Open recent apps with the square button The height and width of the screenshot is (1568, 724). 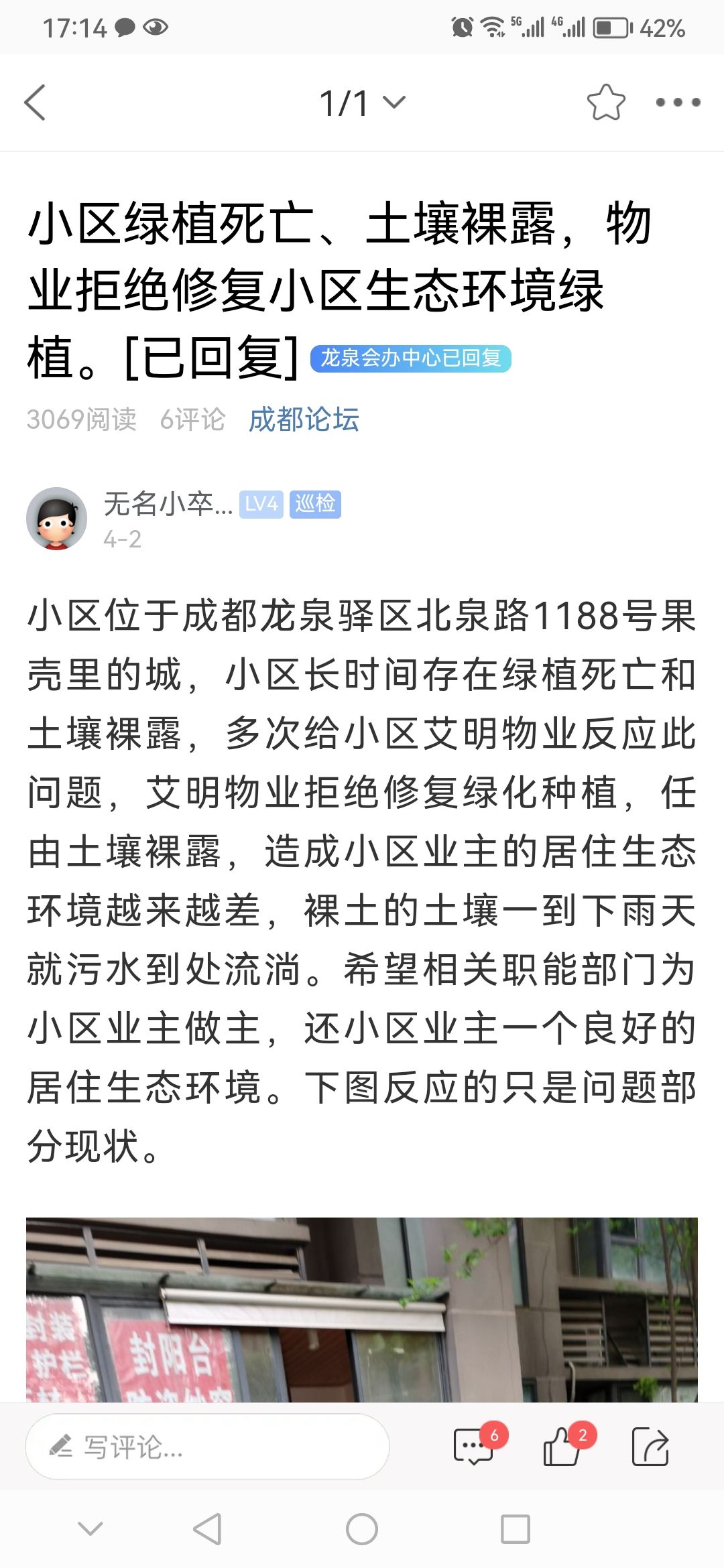[516, 1529]
